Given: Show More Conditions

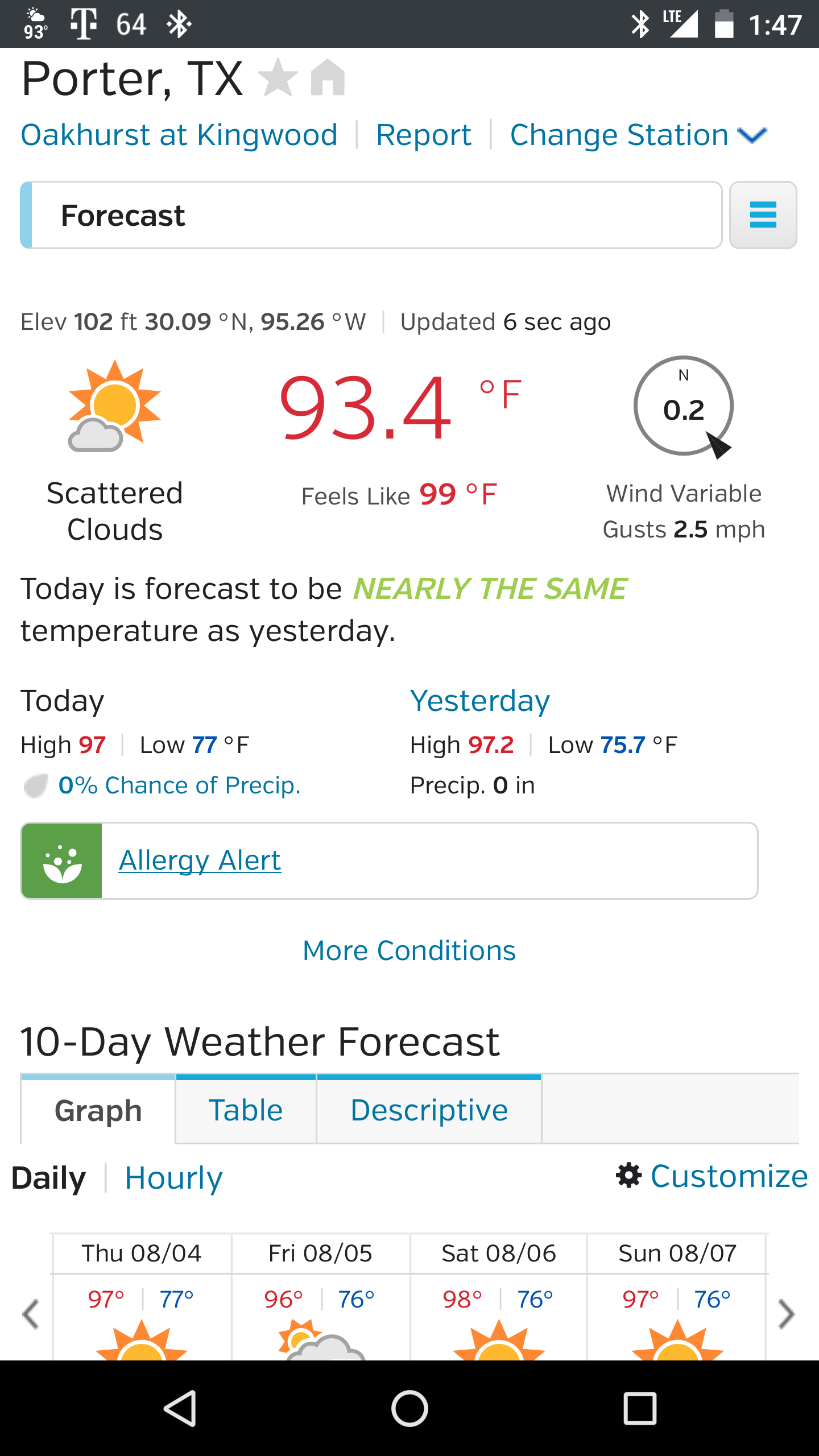Looking at the screenshot, I should (409, 950).
